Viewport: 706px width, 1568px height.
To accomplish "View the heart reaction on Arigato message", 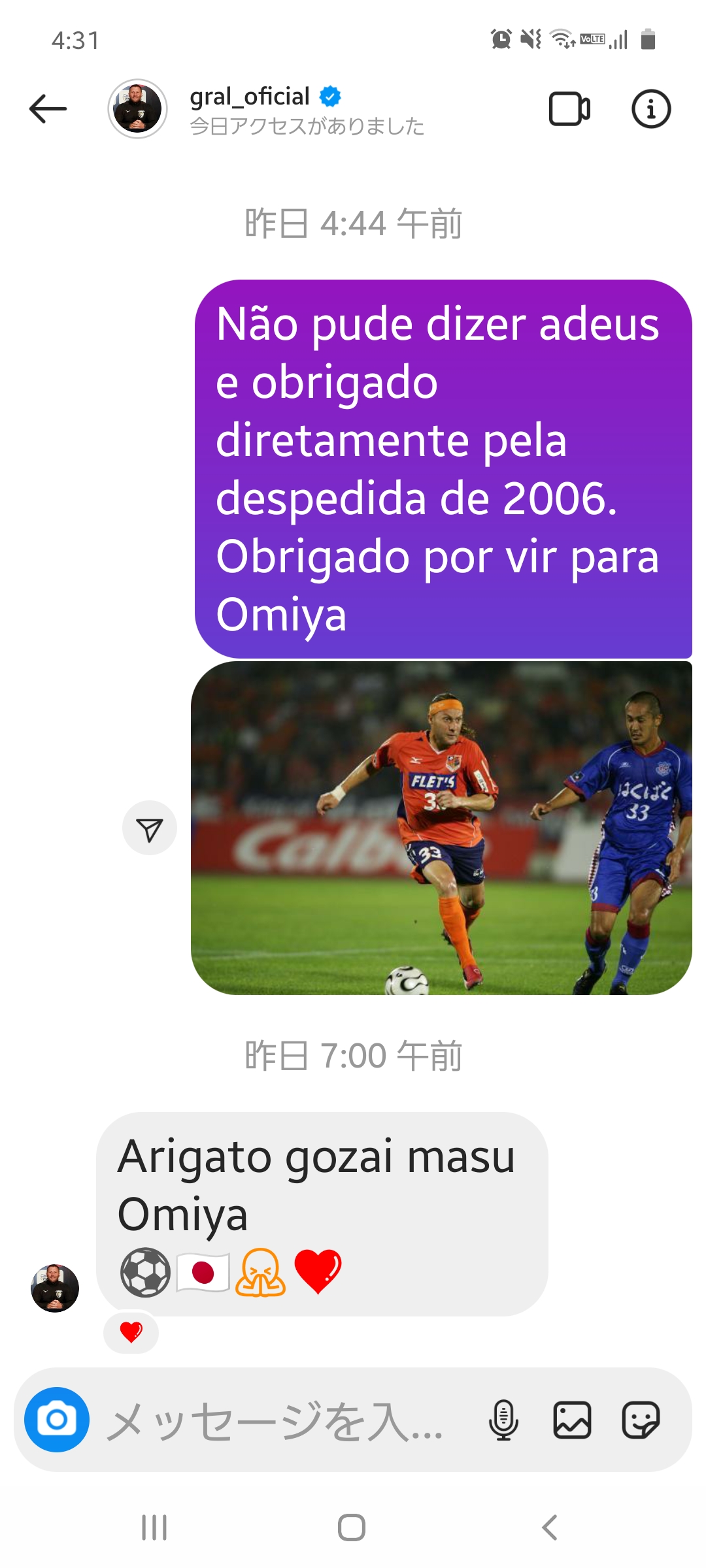I will [131, 1331].
